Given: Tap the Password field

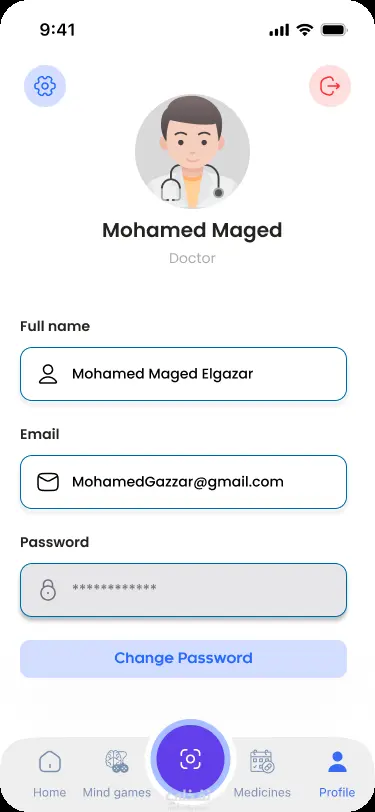Looking at the screenshot, I should [183, 590].
